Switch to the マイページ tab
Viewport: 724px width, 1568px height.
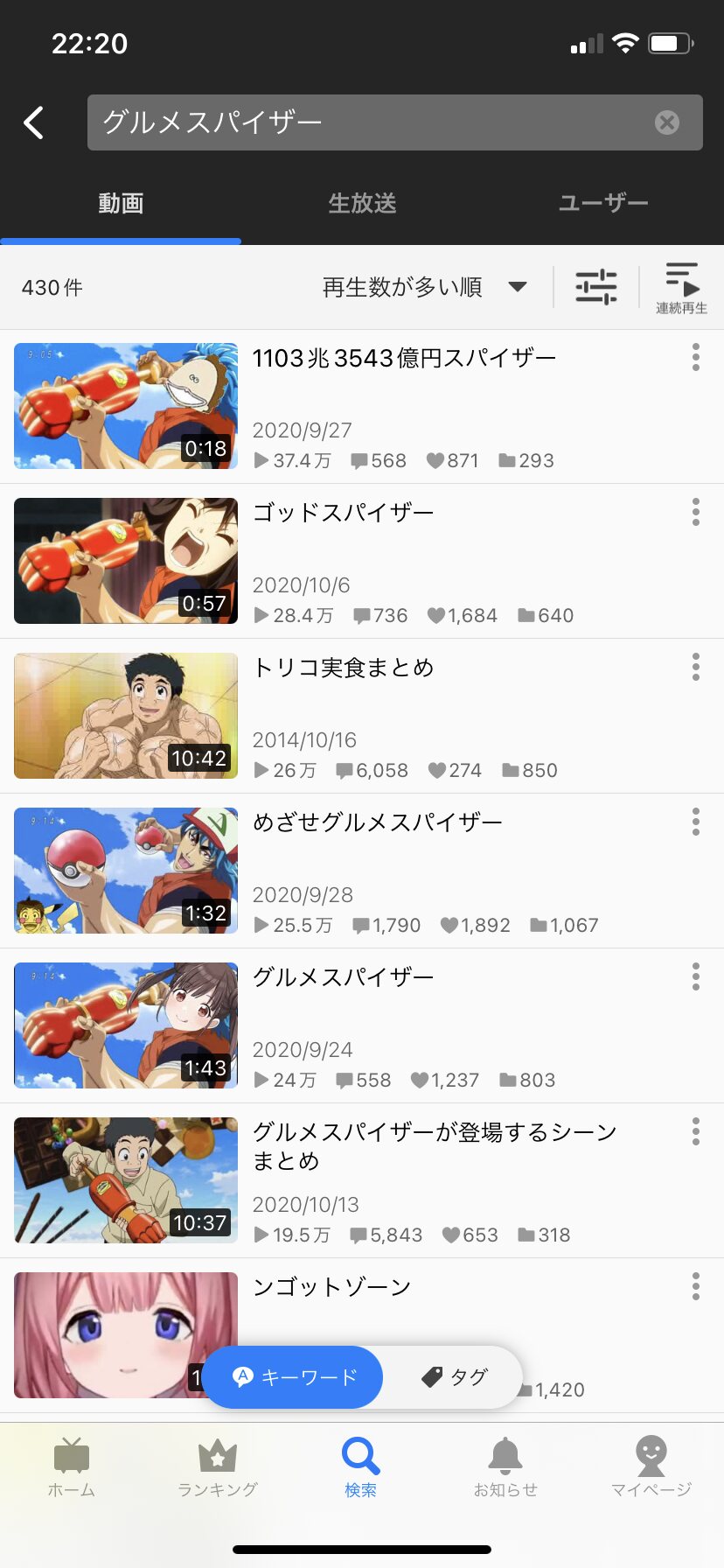651,1466
